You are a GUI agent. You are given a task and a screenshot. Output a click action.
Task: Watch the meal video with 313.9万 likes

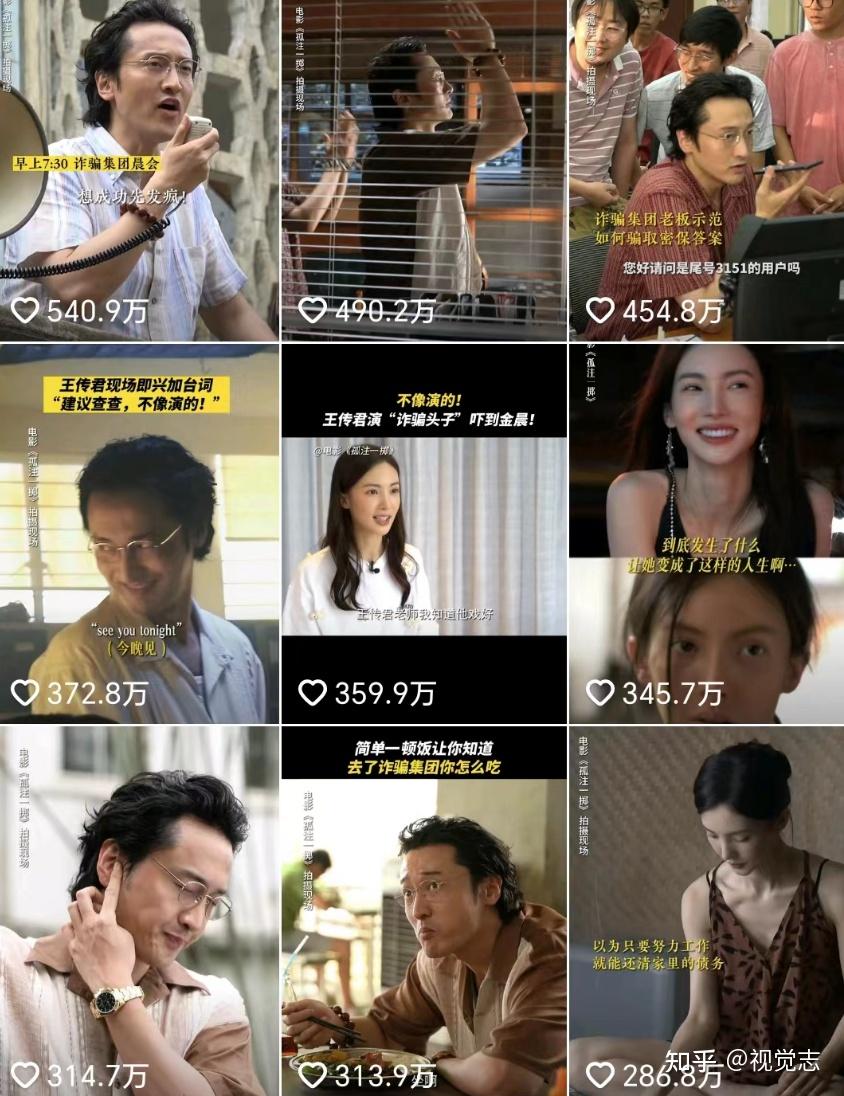(423, 910)
